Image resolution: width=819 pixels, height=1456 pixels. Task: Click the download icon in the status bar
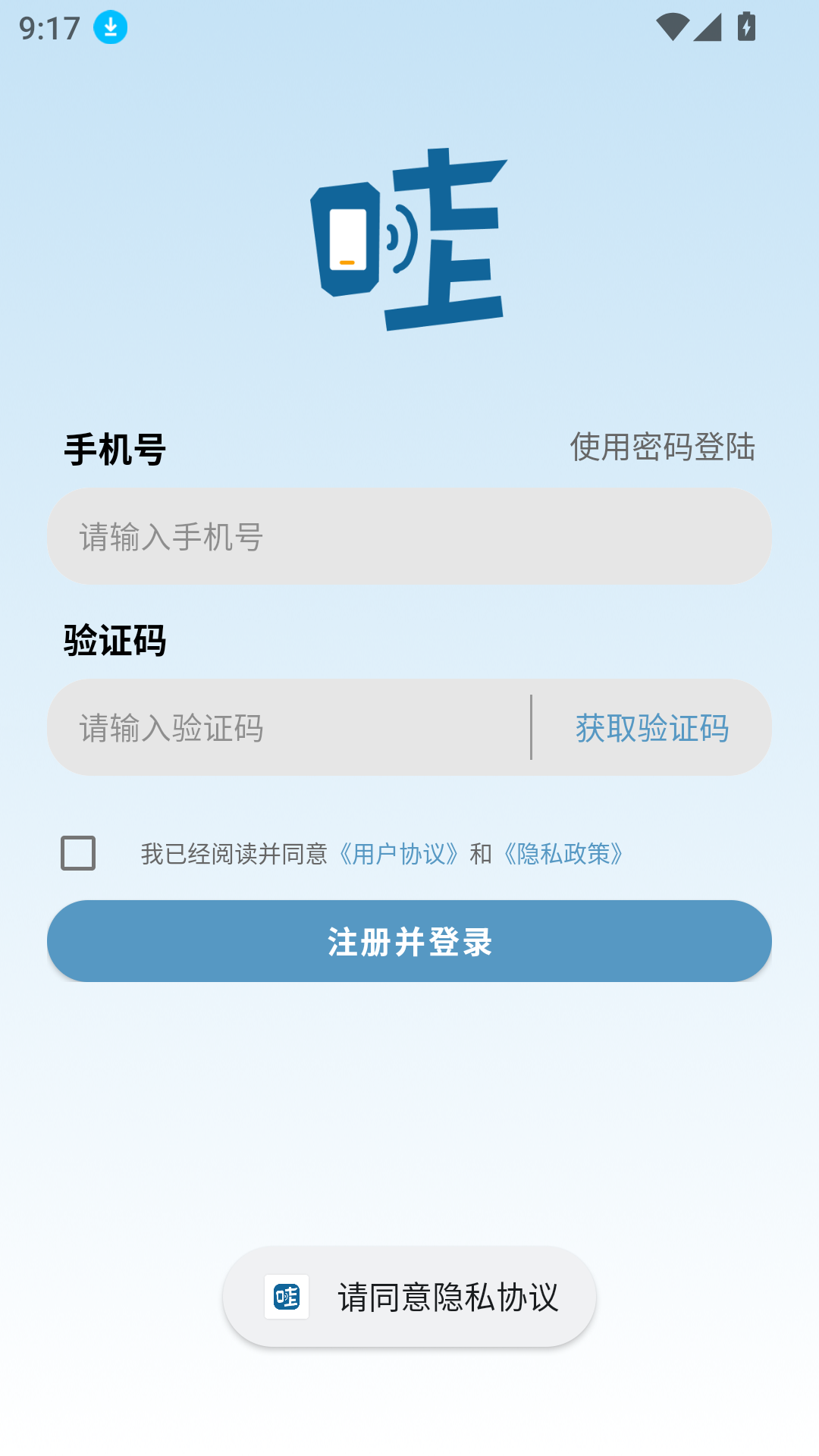pos(110,27)
